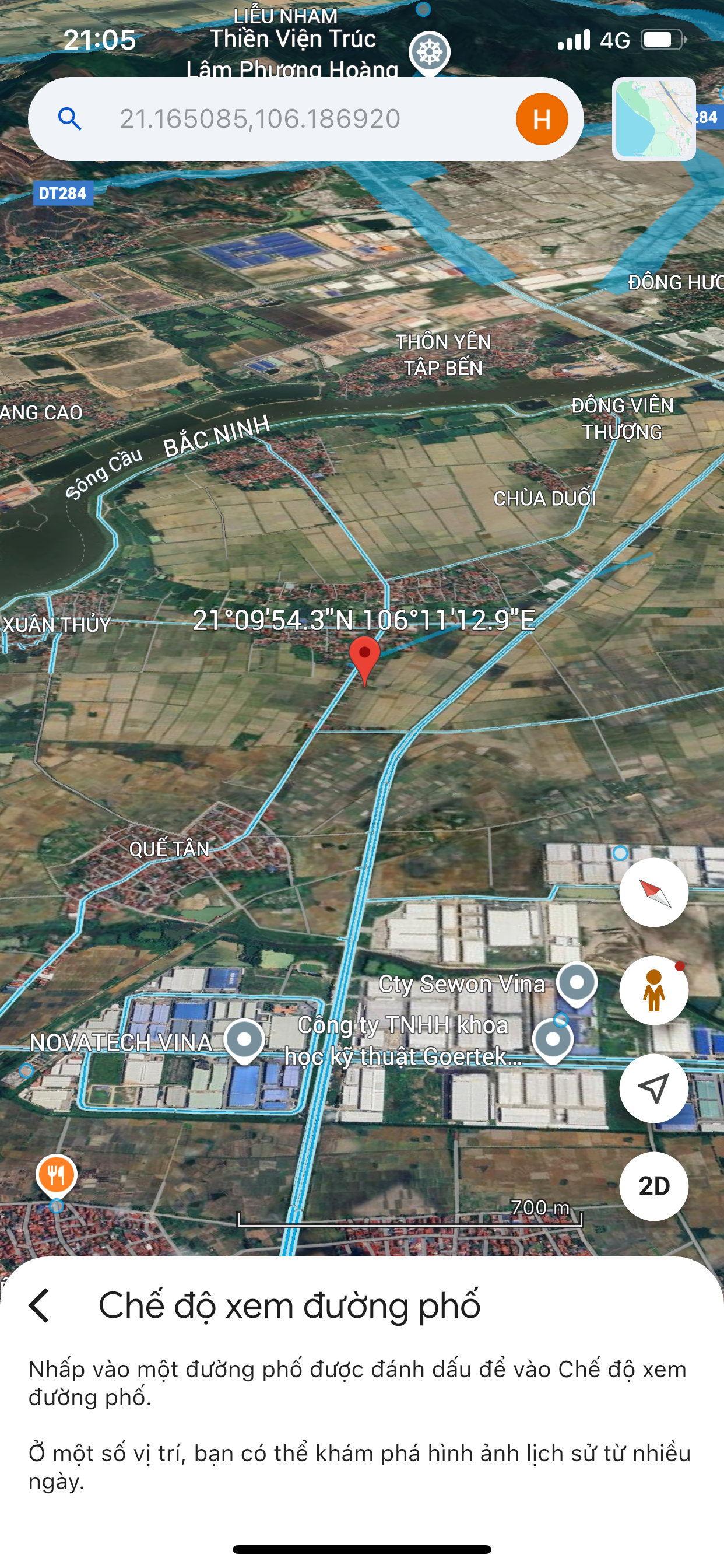Viewport: 724px width, 1568px height.
Task: Switch the map to 2D view
Action: tap(653, 1186)
